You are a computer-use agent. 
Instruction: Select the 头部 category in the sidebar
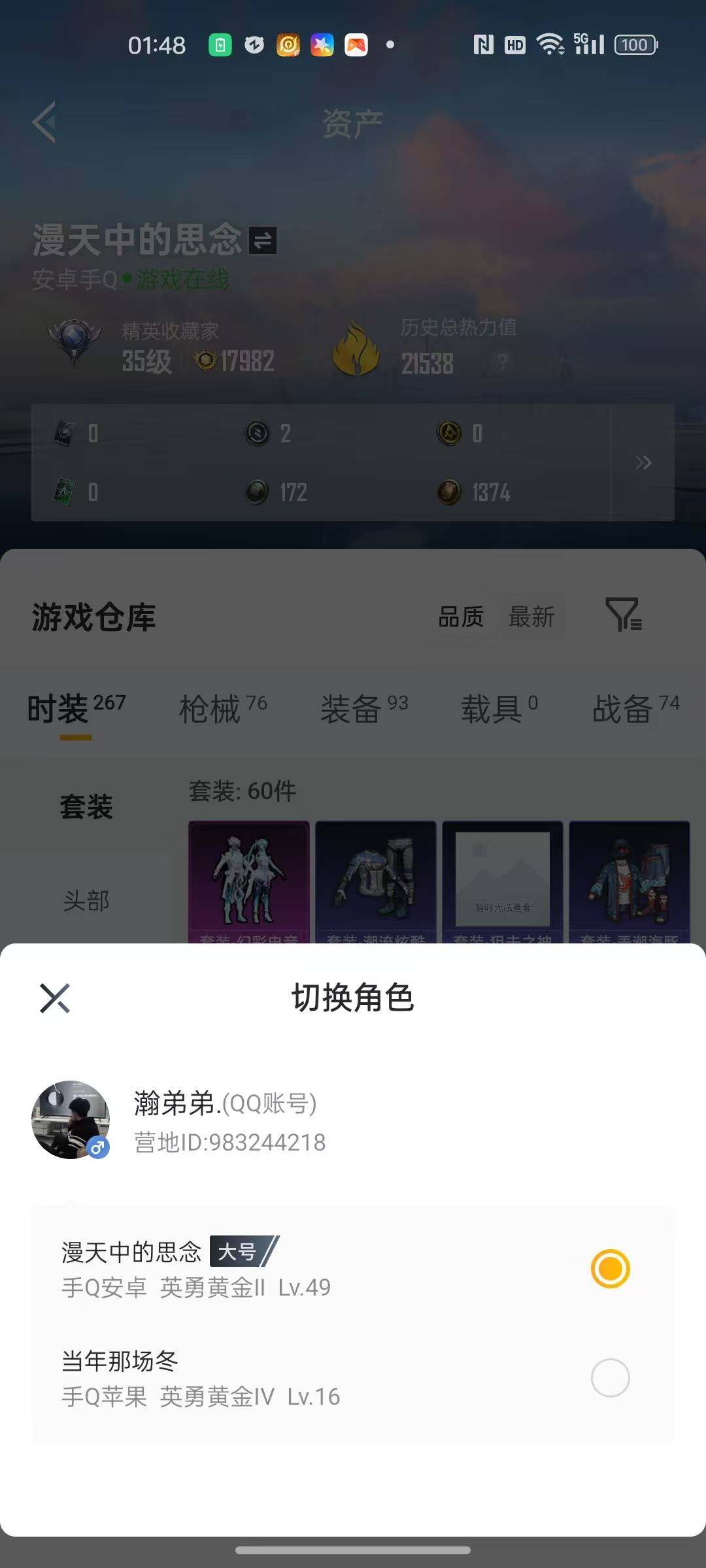click(x=85, y=900)
